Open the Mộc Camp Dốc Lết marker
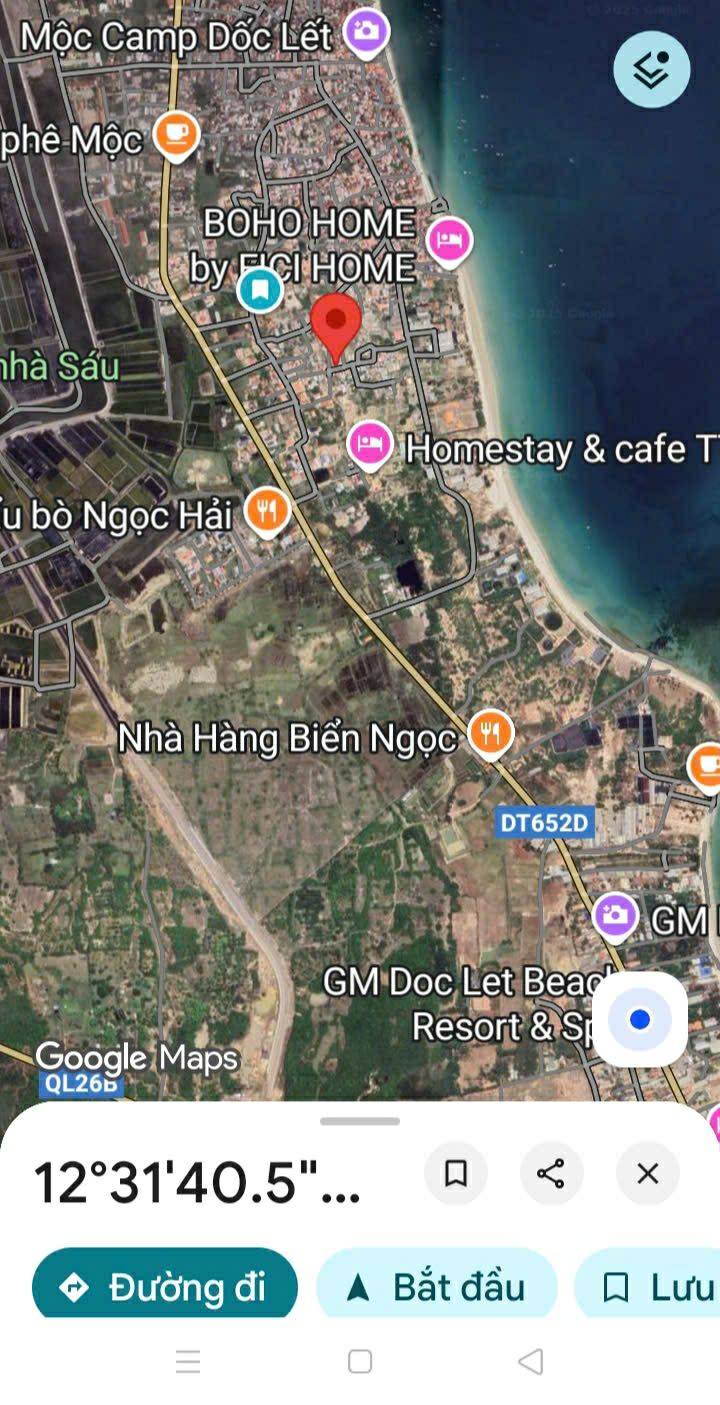 367,30
